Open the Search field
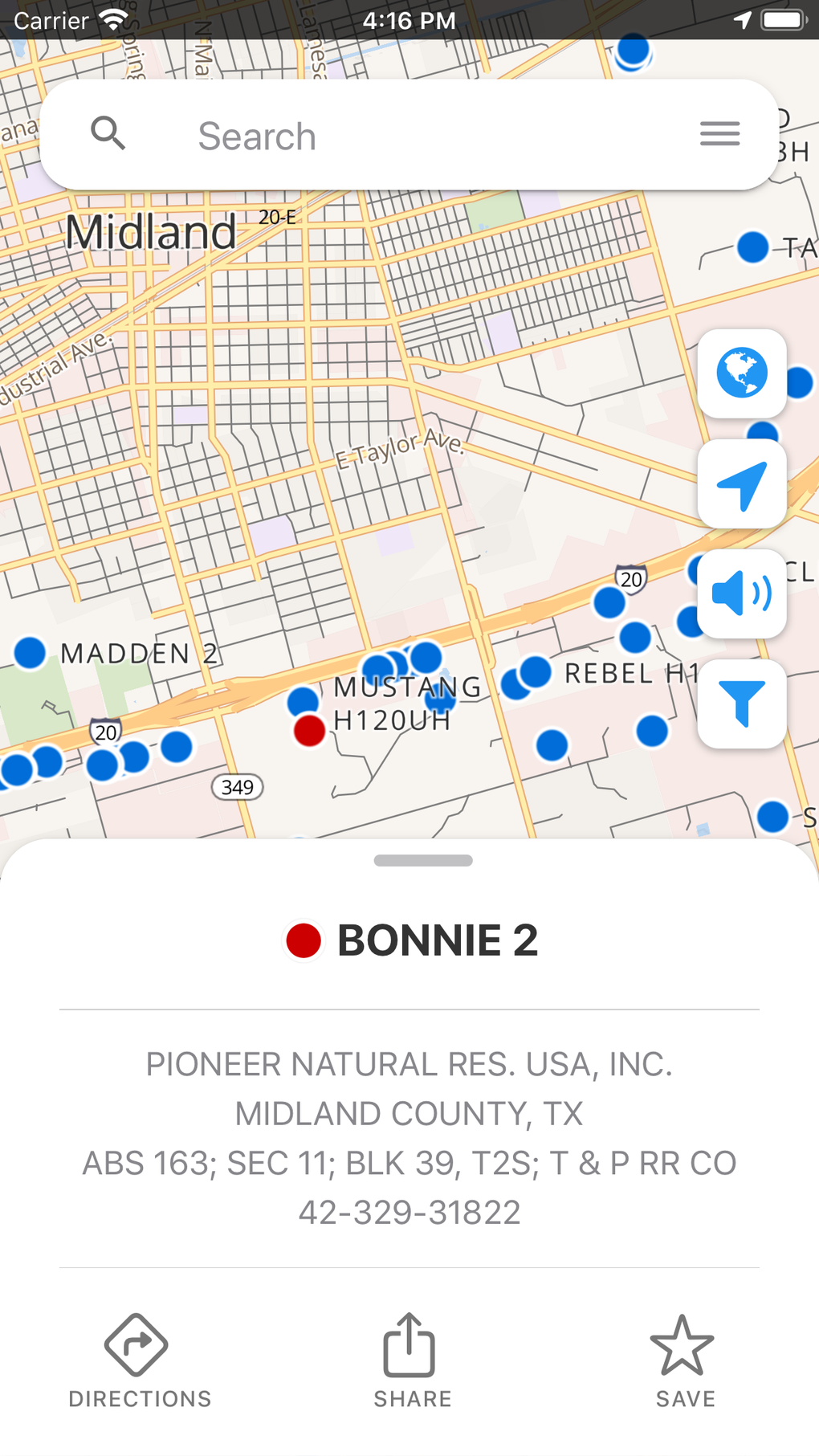 pyautogui.click(x=401, y=136)
